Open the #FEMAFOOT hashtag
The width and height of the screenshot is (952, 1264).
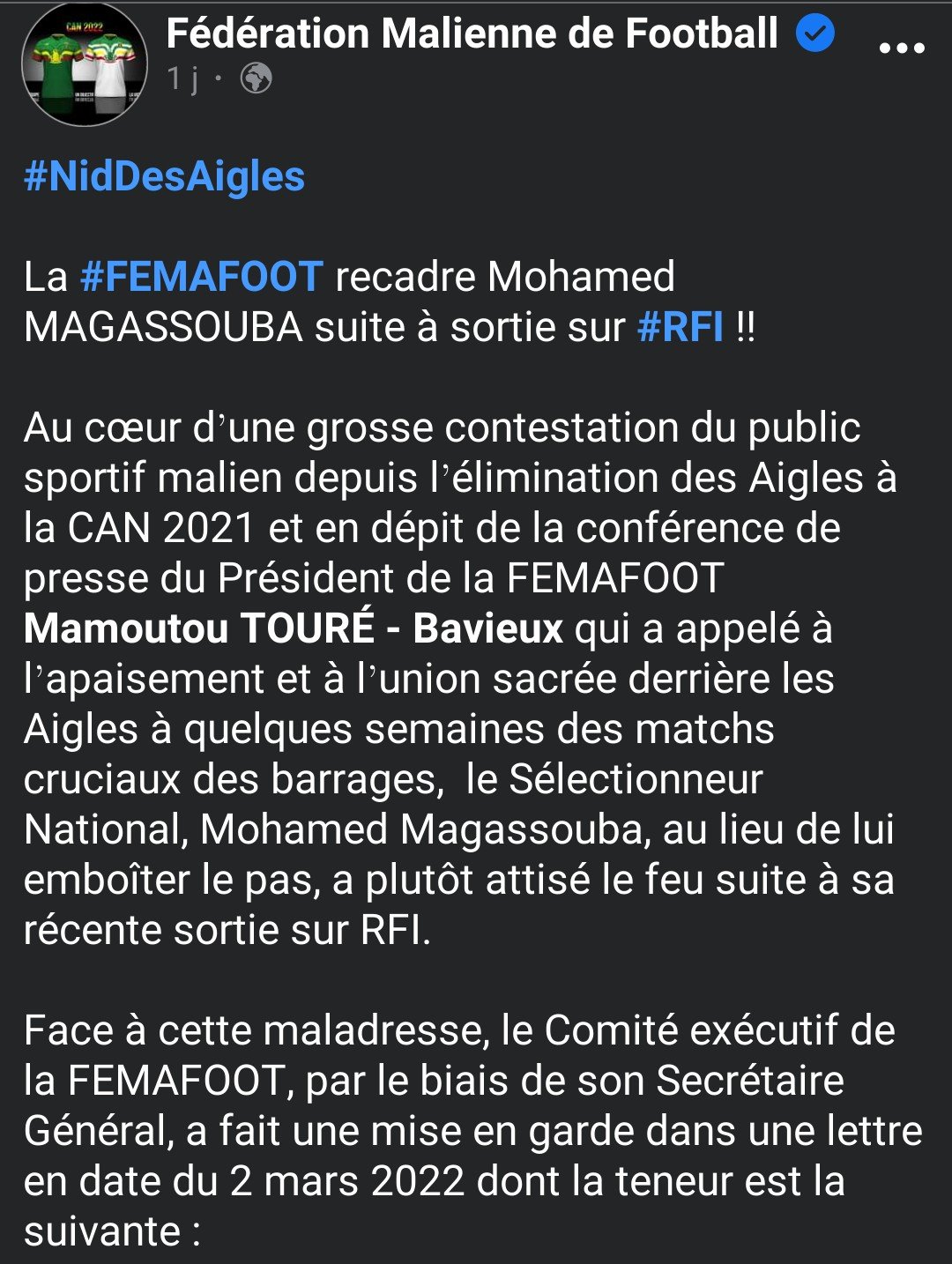202,277
